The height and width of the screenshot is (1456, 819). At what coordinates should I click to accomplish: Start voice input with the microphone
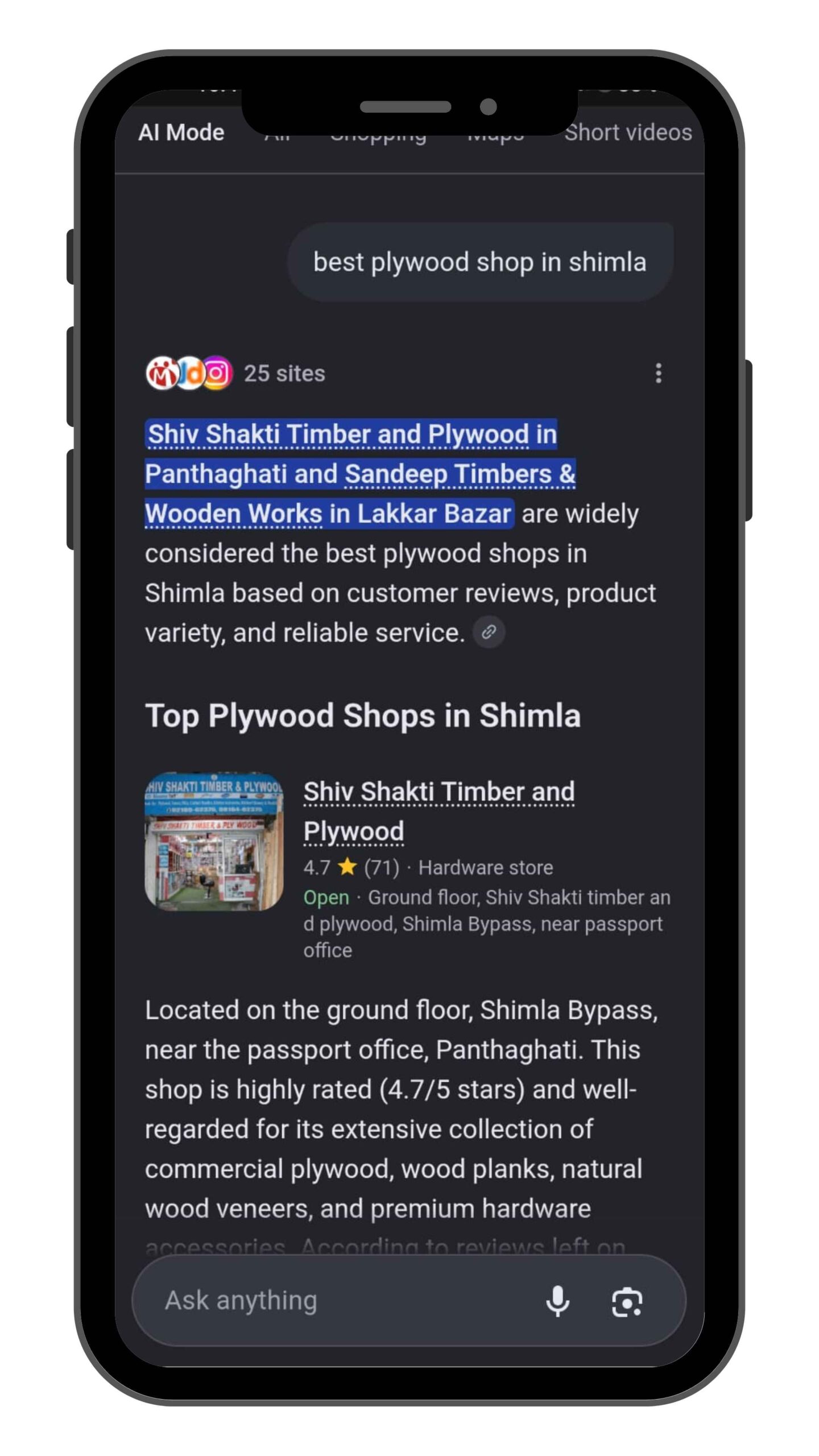tap(557, 1301)
